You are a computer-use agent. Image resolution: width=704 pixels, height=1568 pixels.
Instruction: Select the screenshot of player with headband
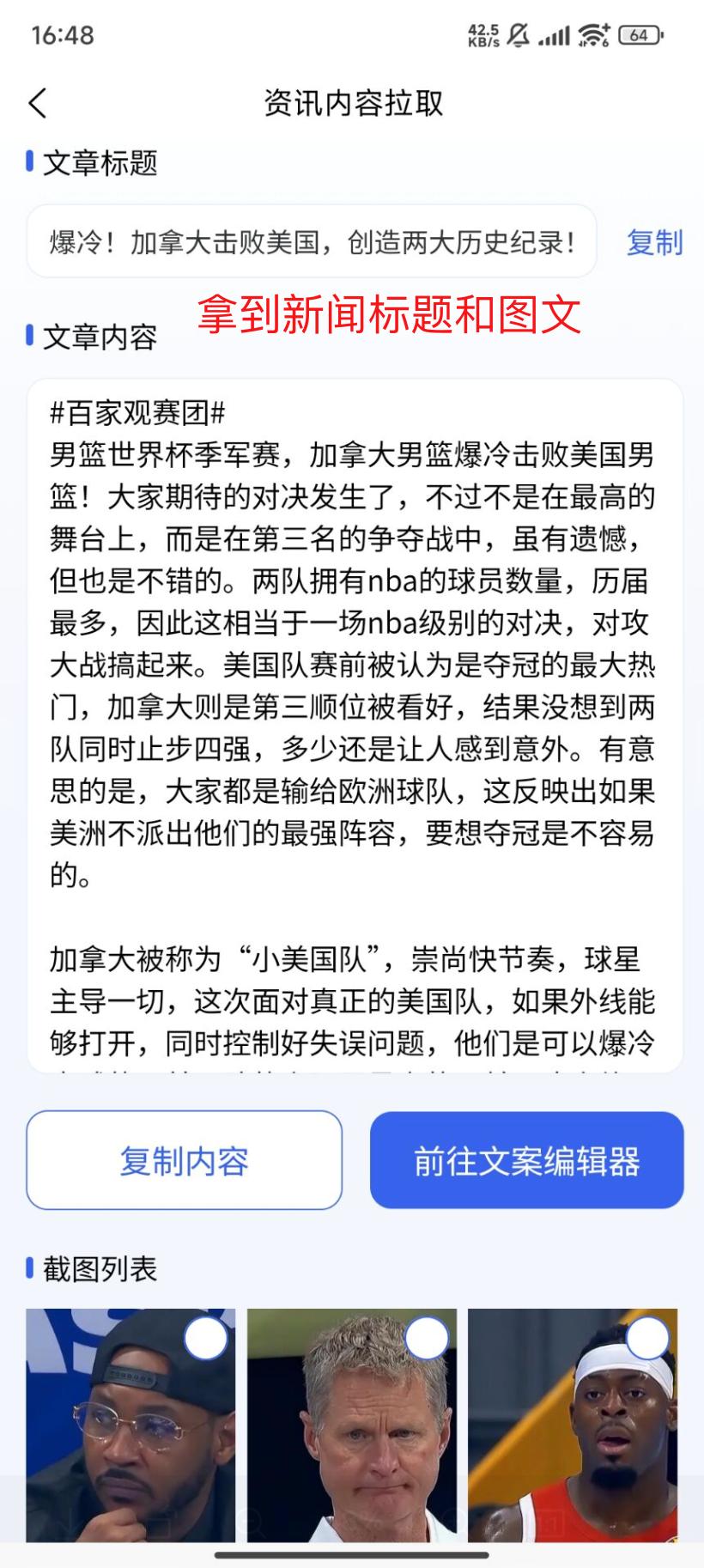647,1338
